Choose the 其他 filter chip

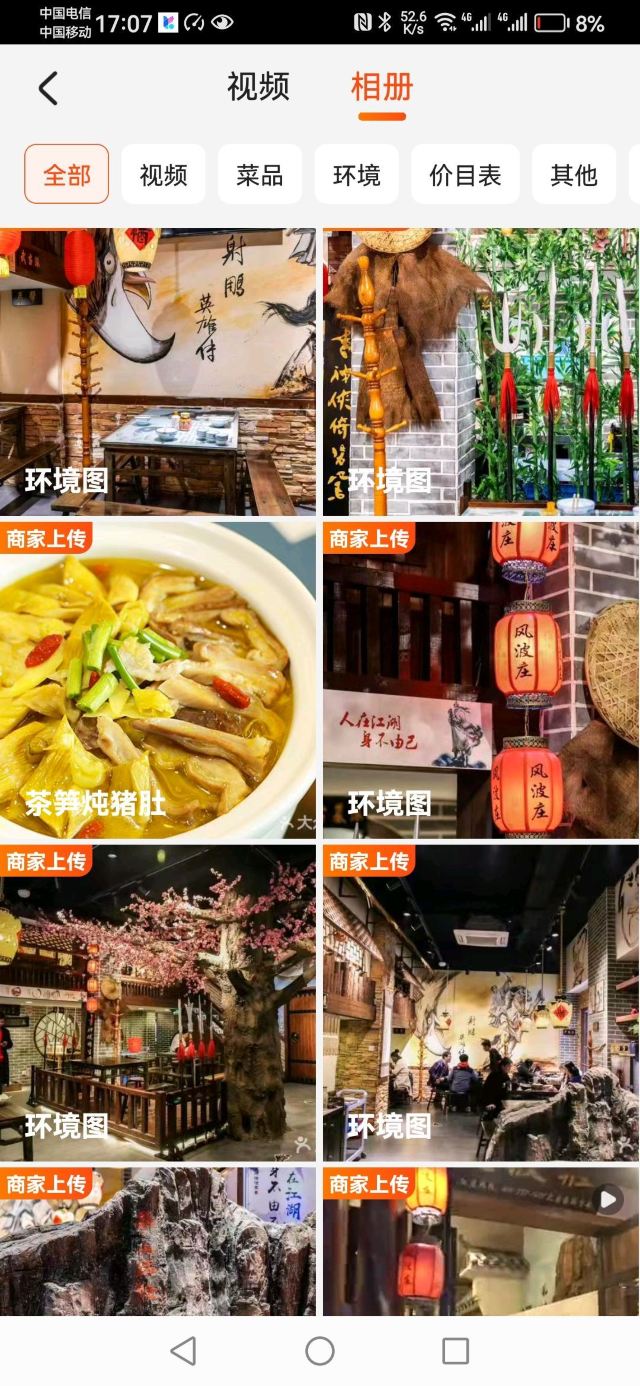(573, 175)
